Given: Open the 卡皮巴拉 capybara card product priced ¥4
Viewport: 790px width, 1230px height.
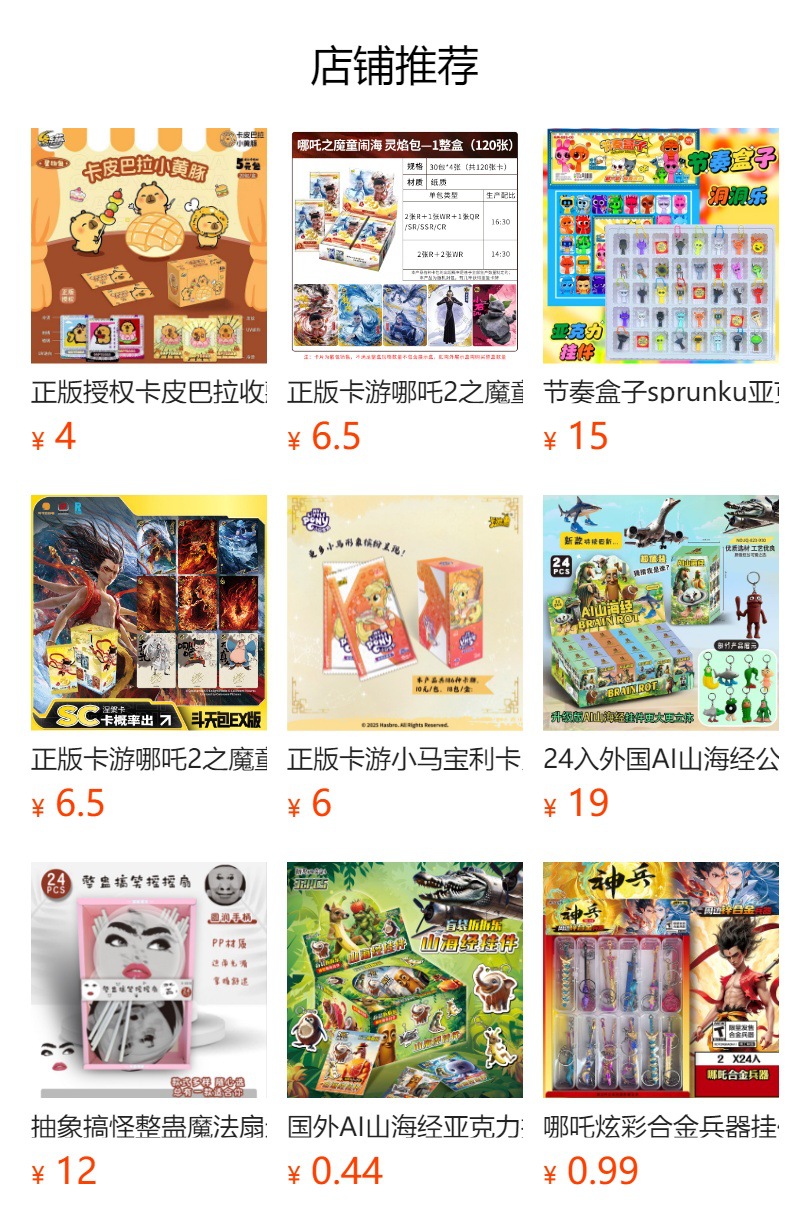Looking at the screenshot, I should pos(148,246).
